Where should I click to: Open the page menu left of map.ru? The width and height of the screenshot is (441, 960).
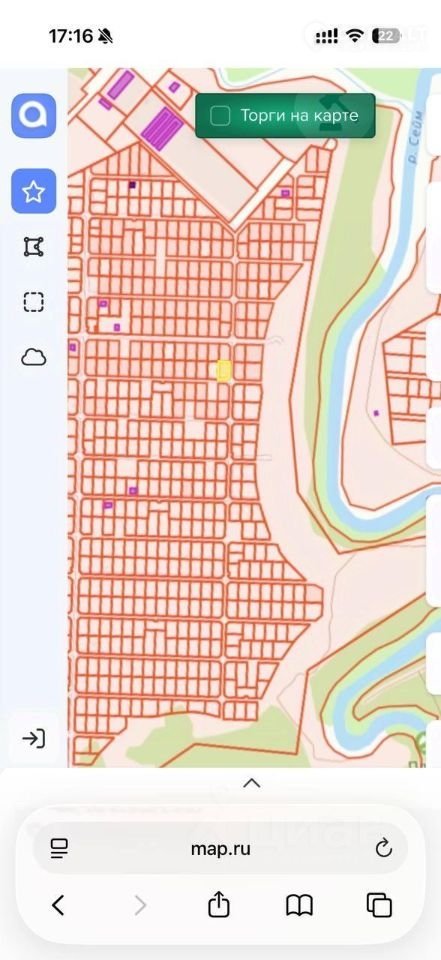pos(59,849)
